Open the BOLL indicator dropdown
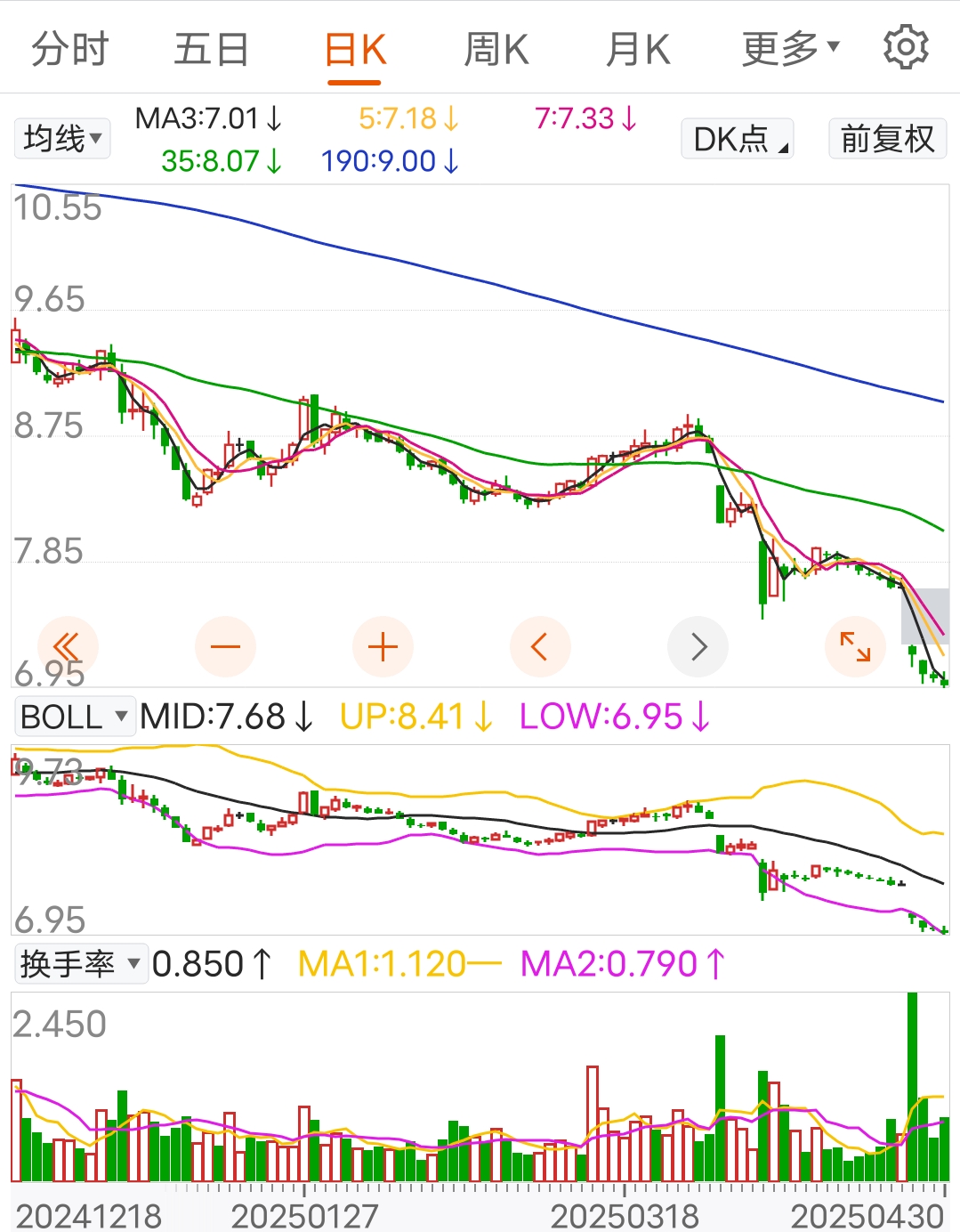Image resolution: width=960 pixels, height=1232 pixels. point(75,717)
